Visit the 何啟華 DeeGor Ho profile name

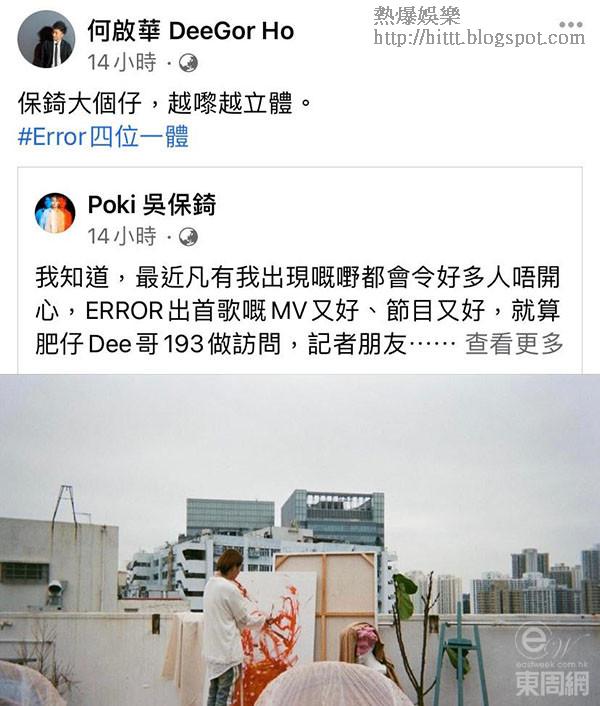click(190, 31)
